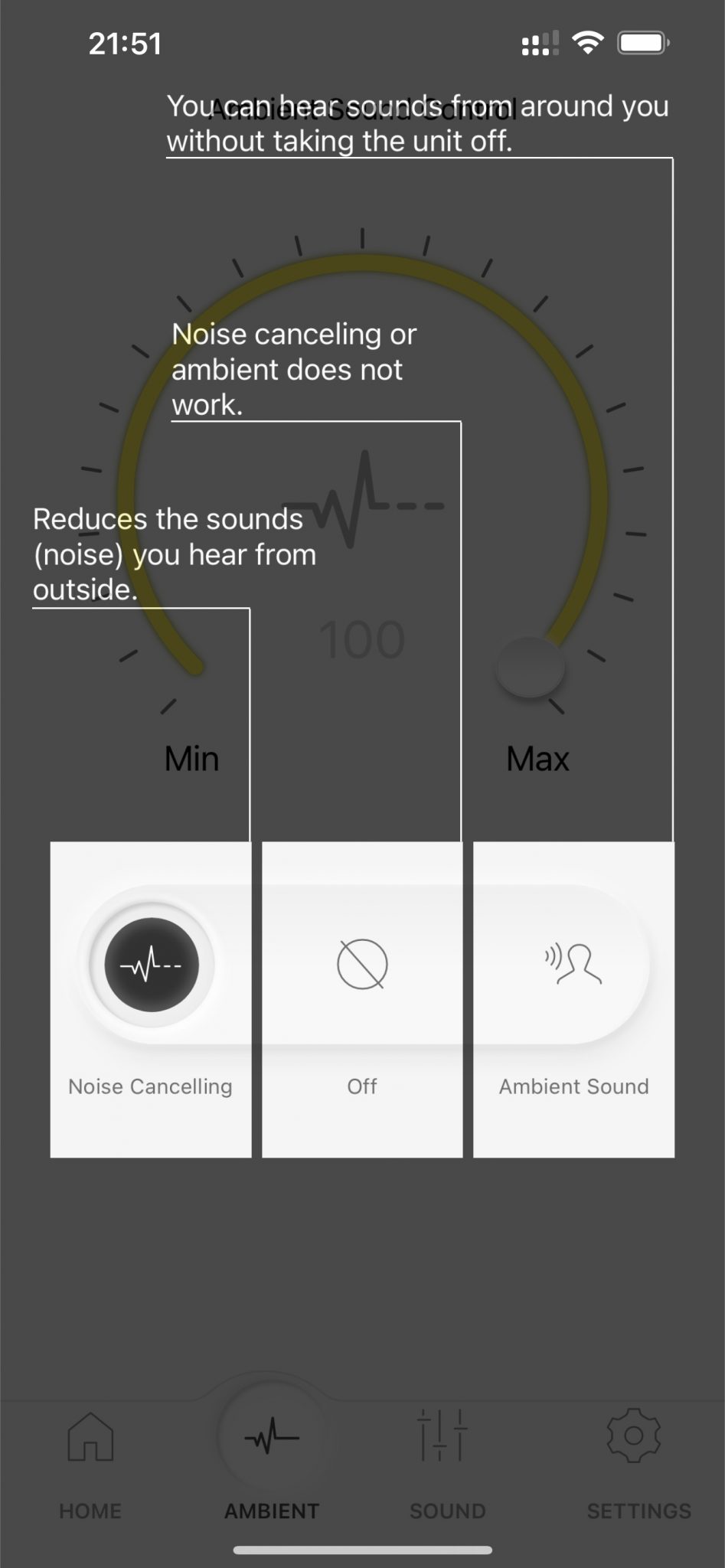
Task: Switch to the Sound tab
Action: (447, 1460)
